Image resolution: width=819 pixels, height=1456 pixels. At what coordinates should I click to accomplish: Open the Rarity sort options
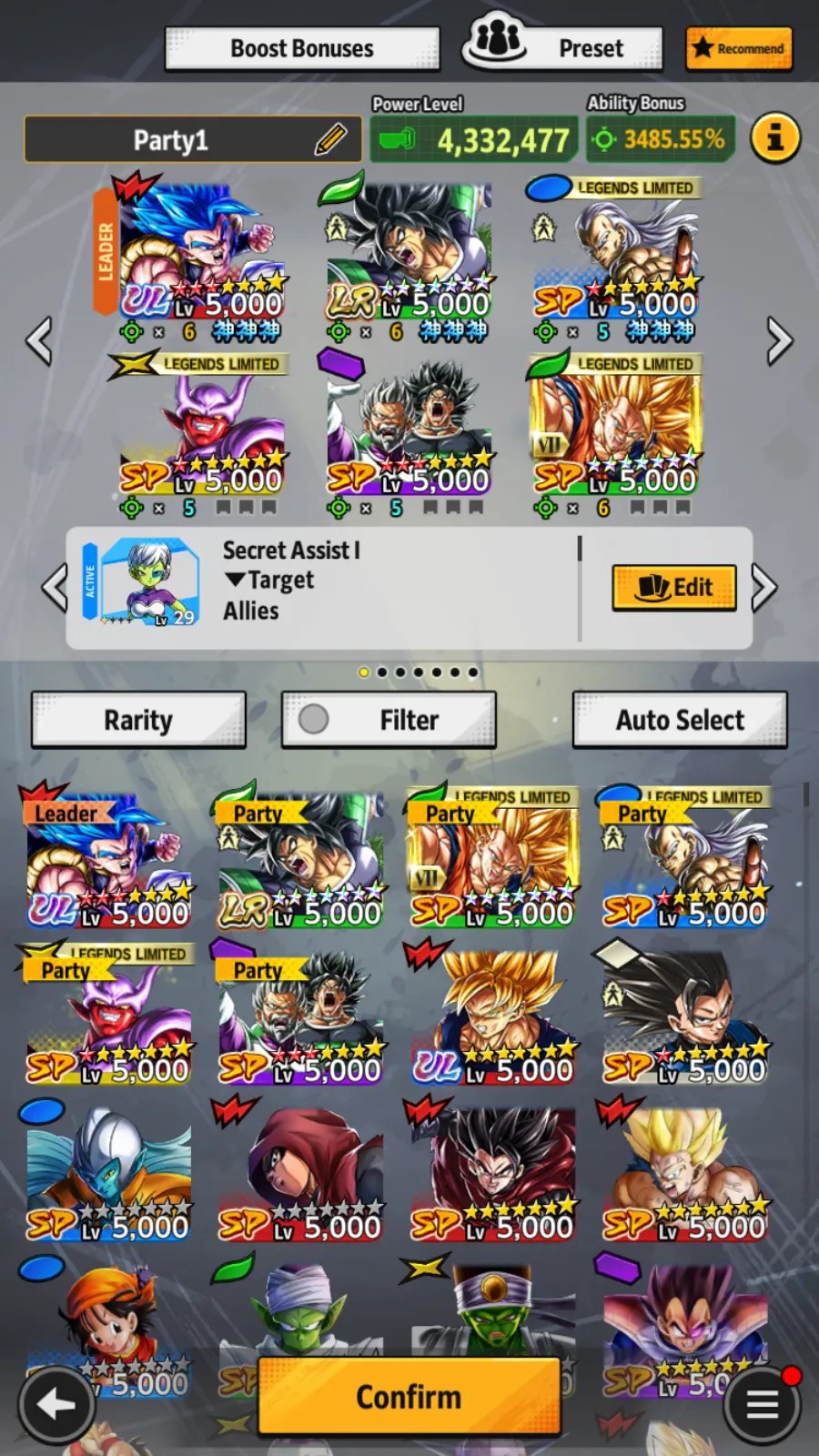point(138,720)
